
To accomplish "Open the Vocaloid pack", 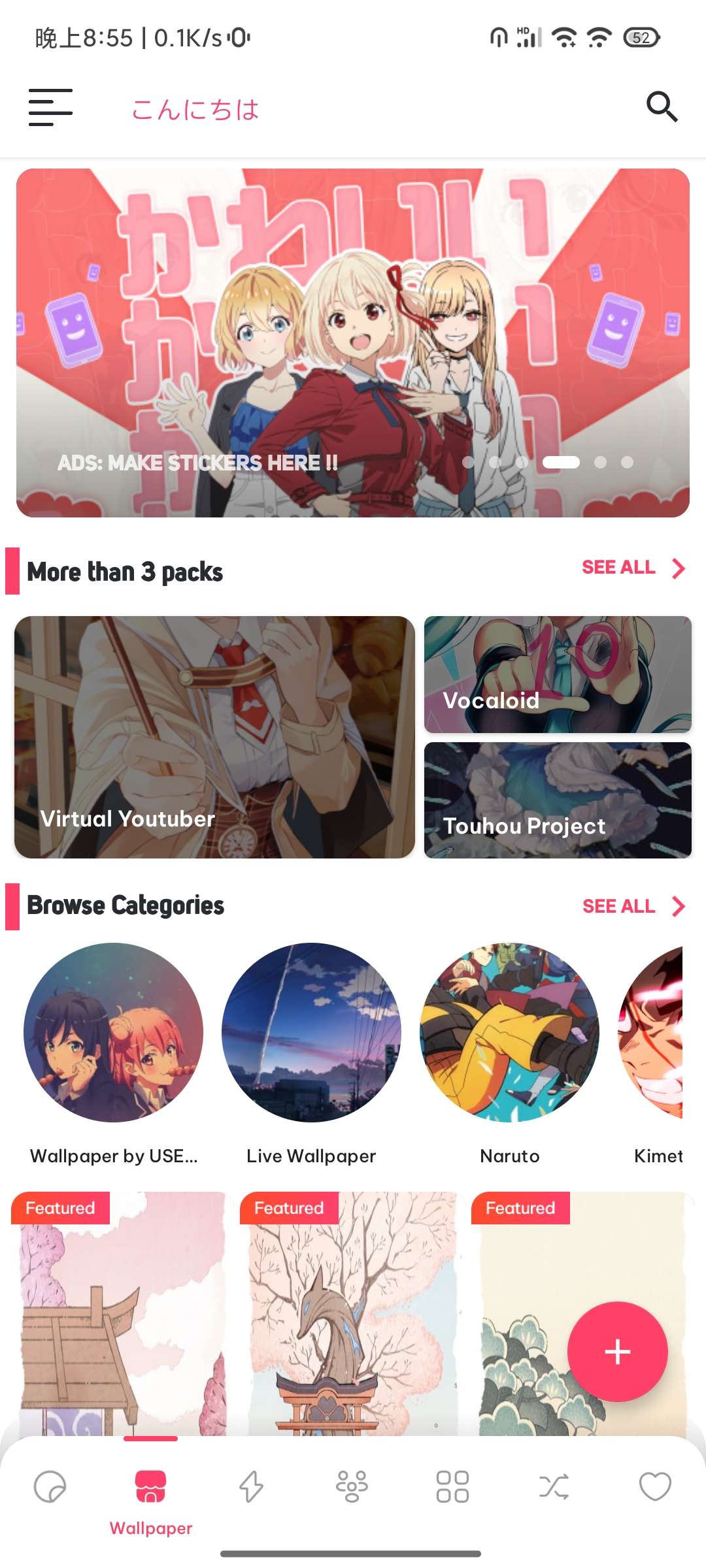I will [x=558, y=674].
